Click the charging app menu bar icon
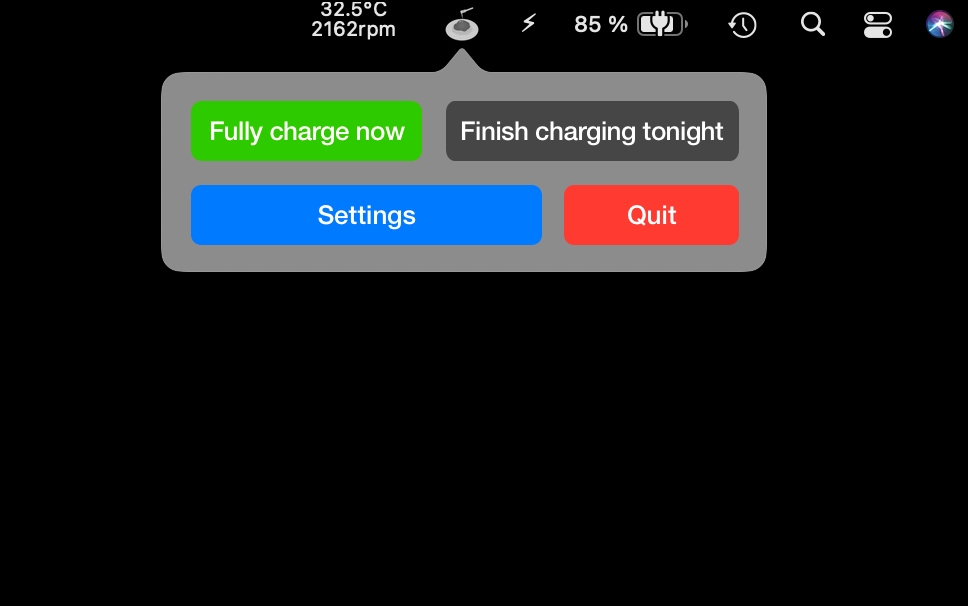This screenshot has width=968, height=606. pyautogui.click(x=462, y=25)
